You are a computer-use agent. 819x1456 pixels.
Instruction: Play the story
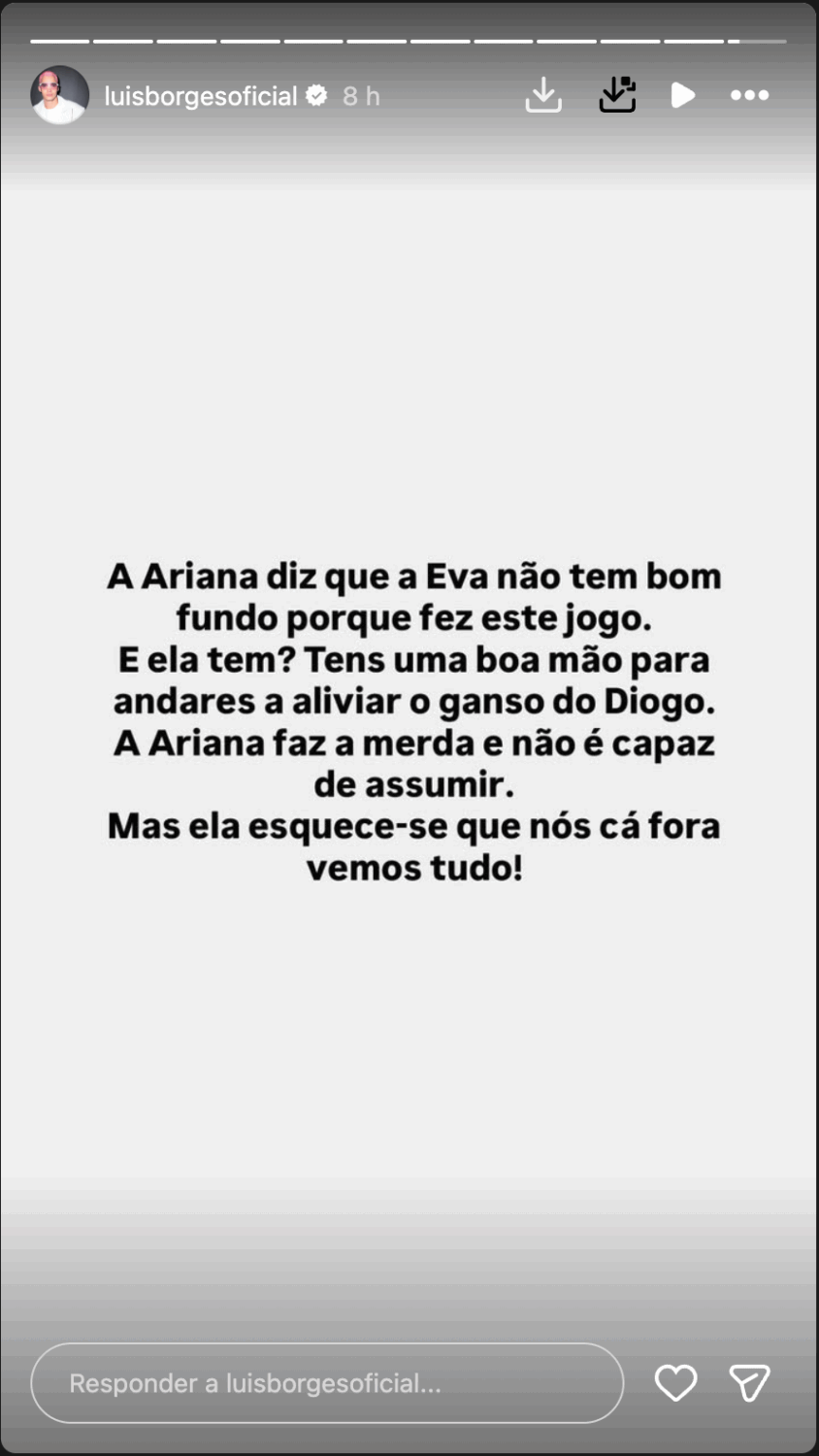683,95
